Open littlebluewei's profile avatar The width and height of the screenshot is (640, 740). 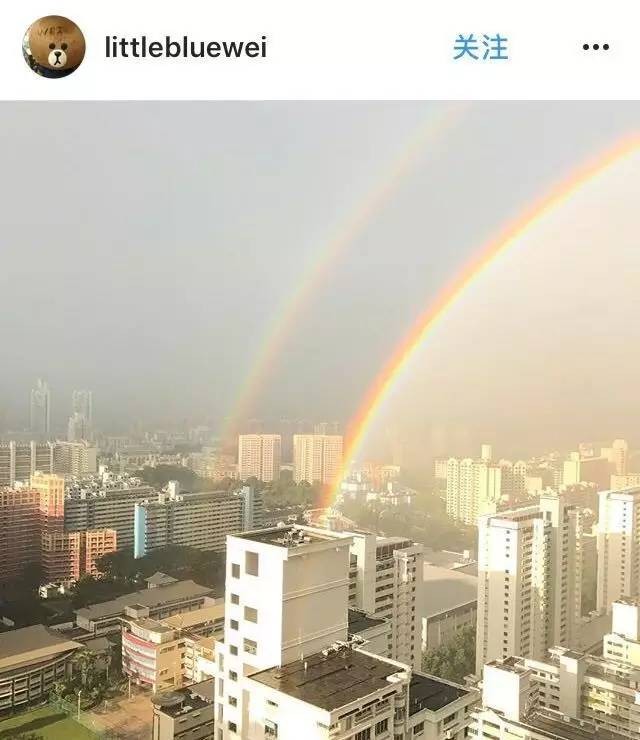point(54,47)
